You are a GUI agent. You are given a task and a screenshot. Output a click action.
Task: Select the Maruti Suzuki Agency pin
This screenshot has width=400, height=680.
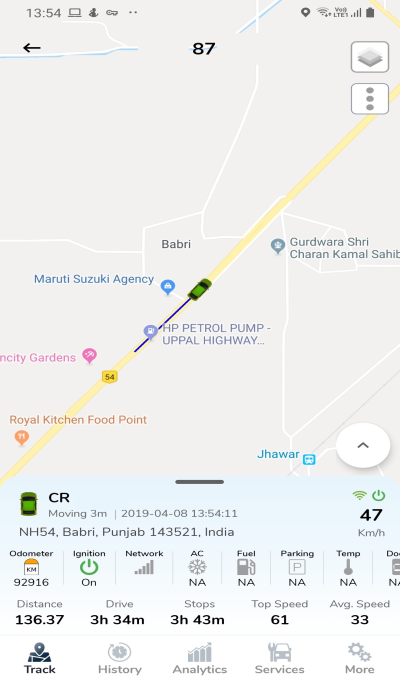coord(168,287)
